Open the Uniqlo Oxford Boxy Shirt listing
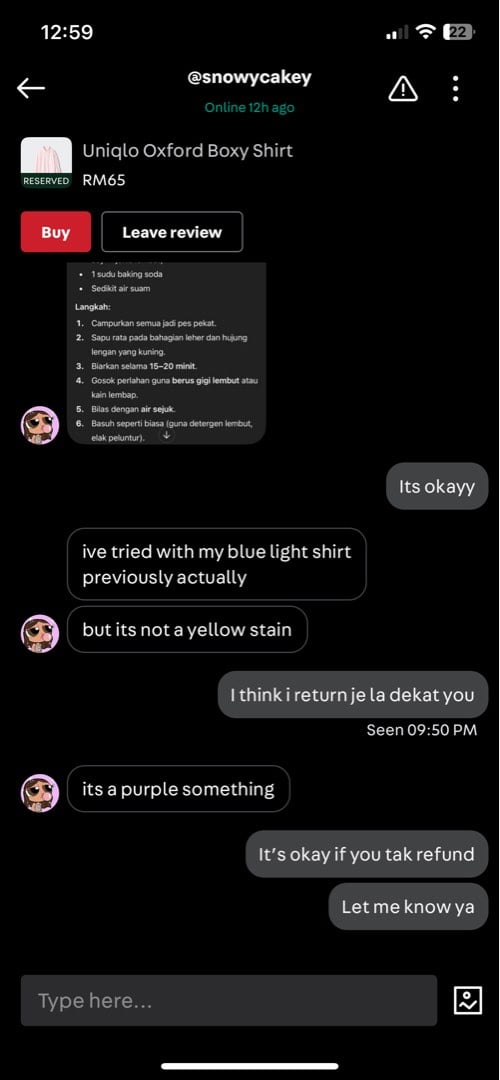This screenshot has width=500, height=1080. 187,151
